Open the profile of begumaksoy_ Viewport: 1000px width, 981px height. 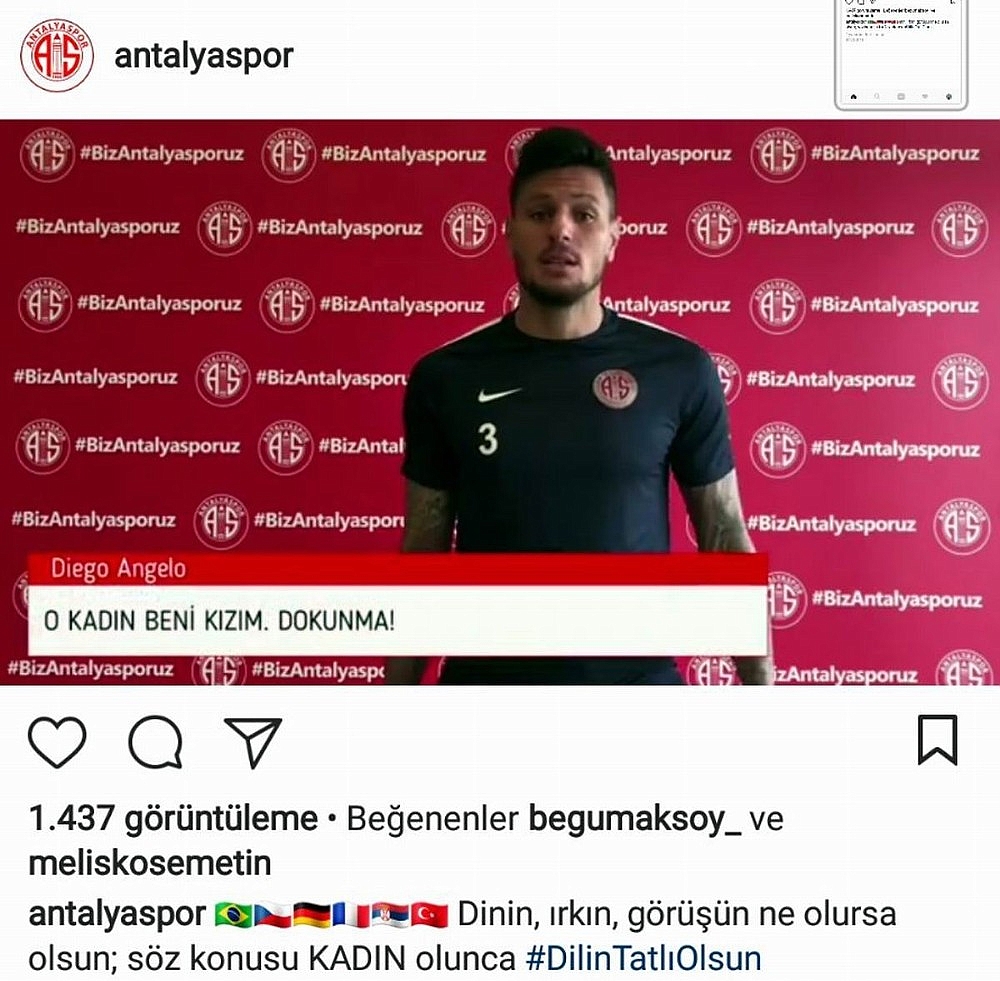[x=634, y=820]
